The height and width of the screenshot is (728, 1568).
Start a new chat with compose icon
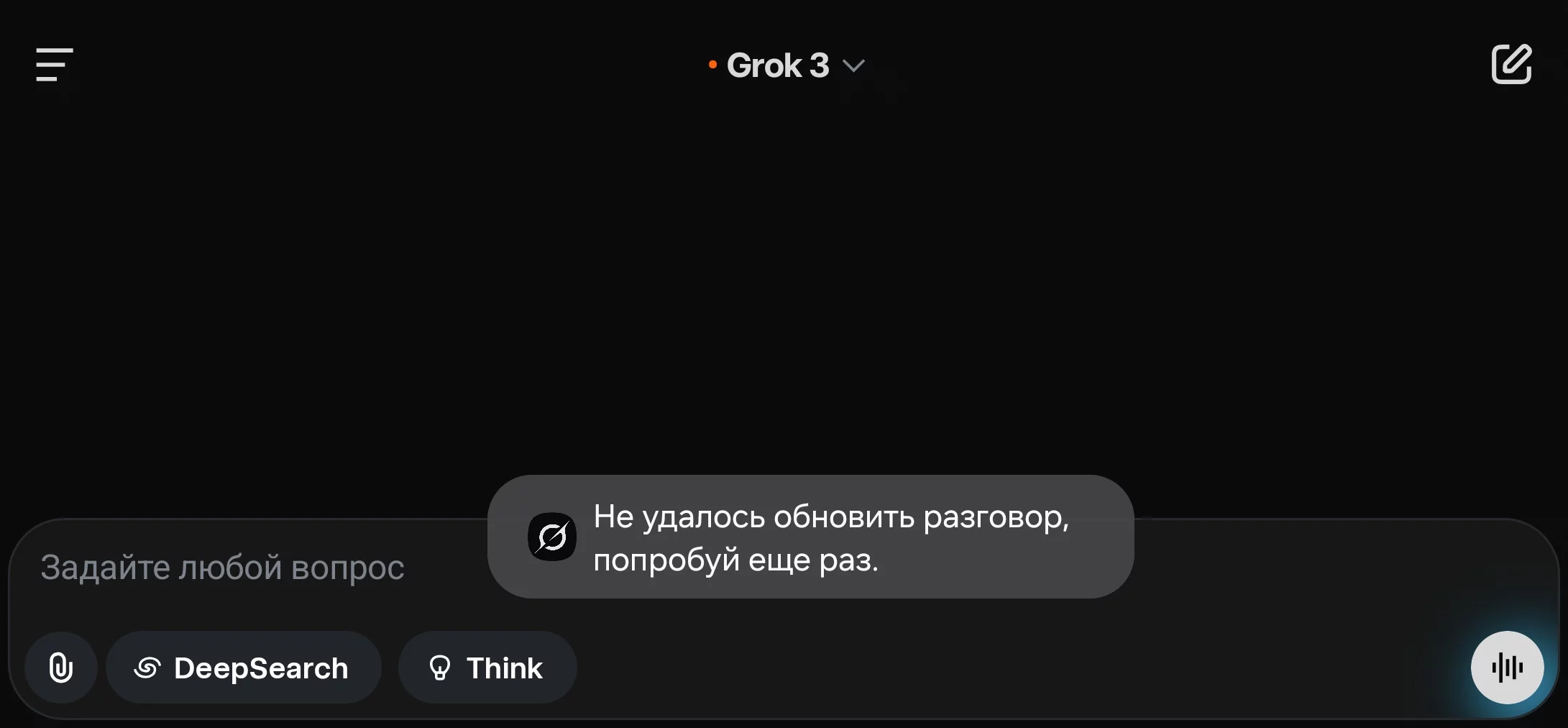click(x=1511, y=65)
